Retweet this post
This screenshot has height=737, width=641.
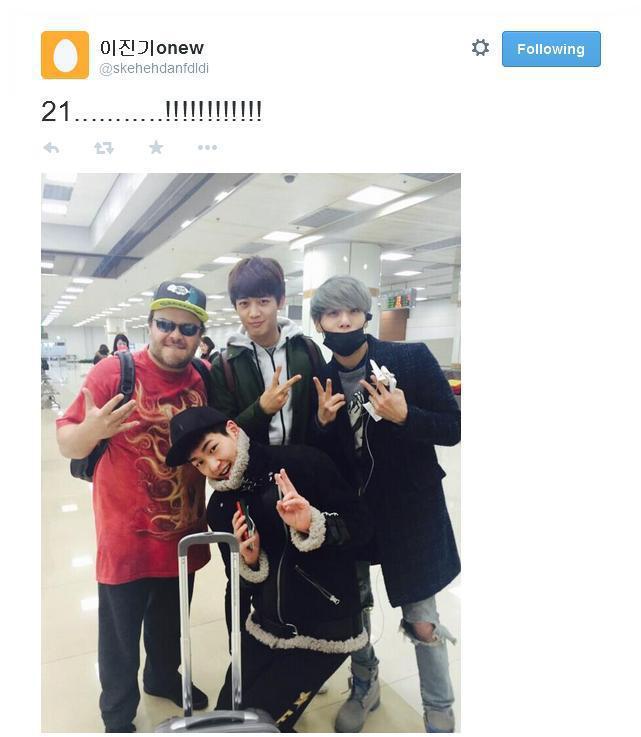(103, 148)
